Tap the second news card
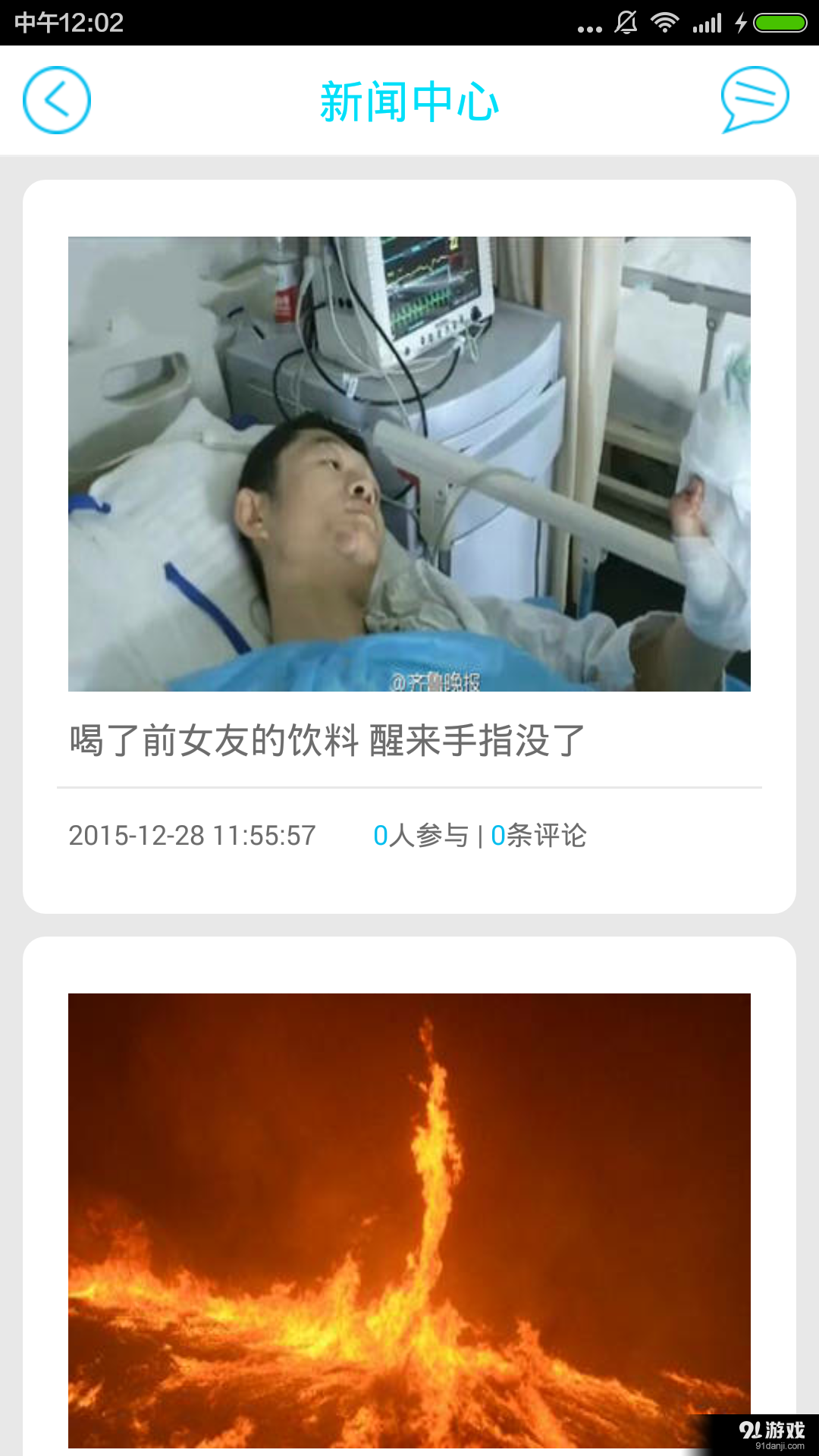Screen dimensions: 819x1456 coord(409,1198)
